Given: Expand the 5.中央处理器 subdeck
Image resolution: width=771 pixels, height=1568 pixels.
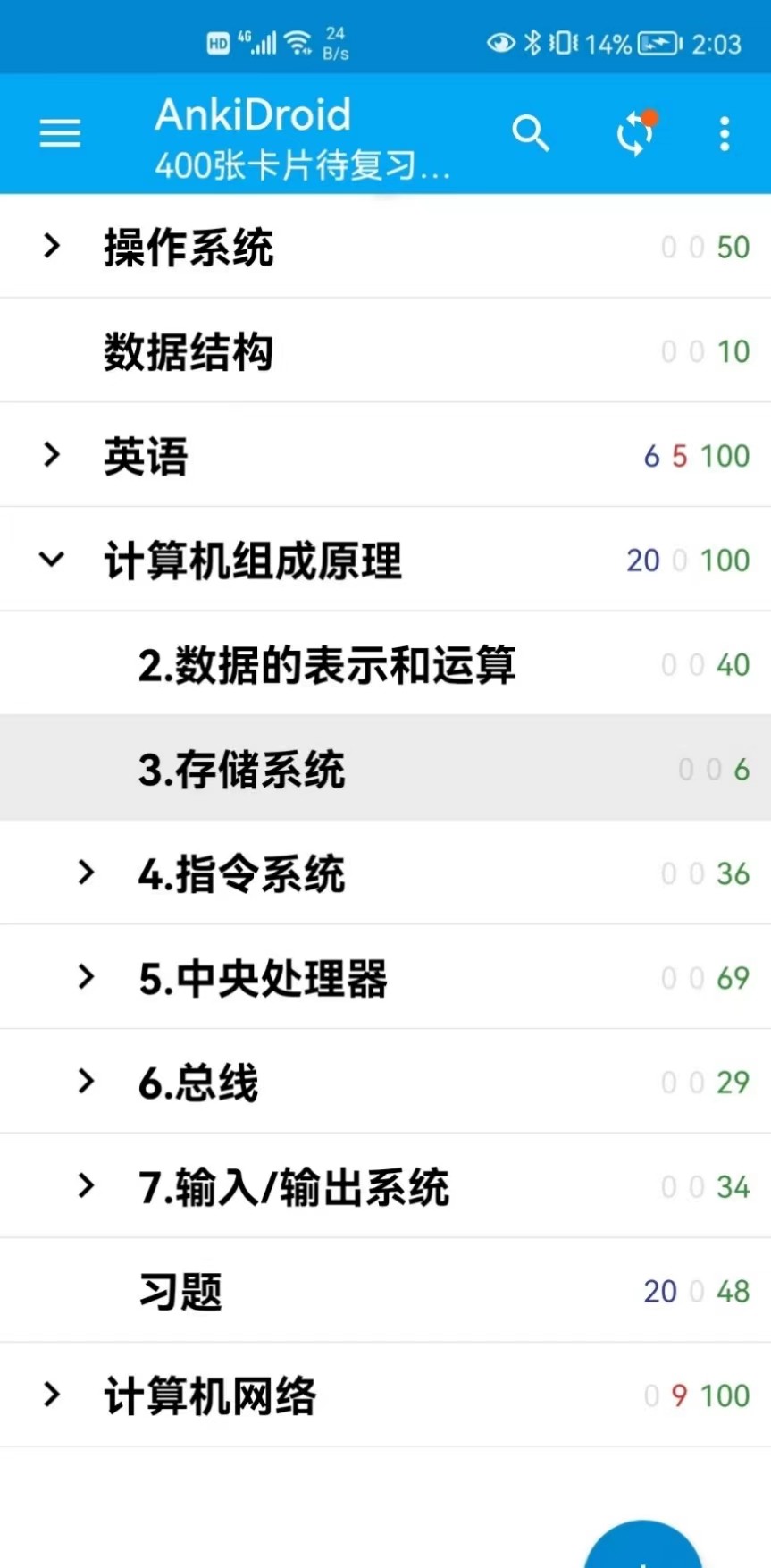Looking at the screenshot, I should 86,977.
